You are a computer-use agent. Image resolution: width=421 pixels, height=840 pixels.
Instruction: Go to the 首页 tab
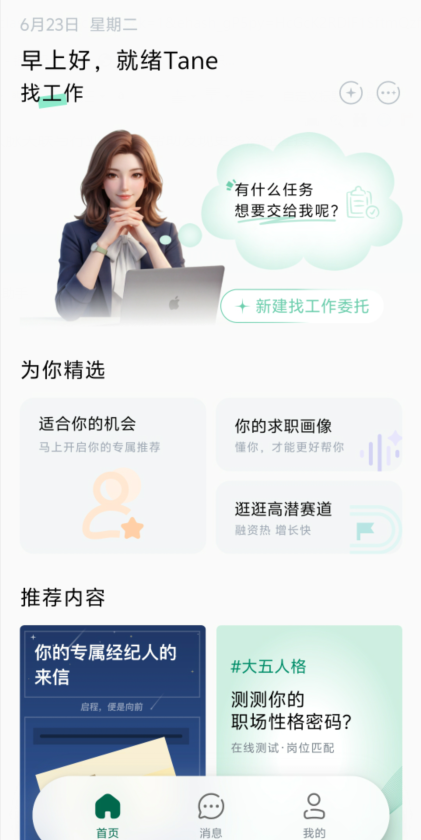(108, 815)
